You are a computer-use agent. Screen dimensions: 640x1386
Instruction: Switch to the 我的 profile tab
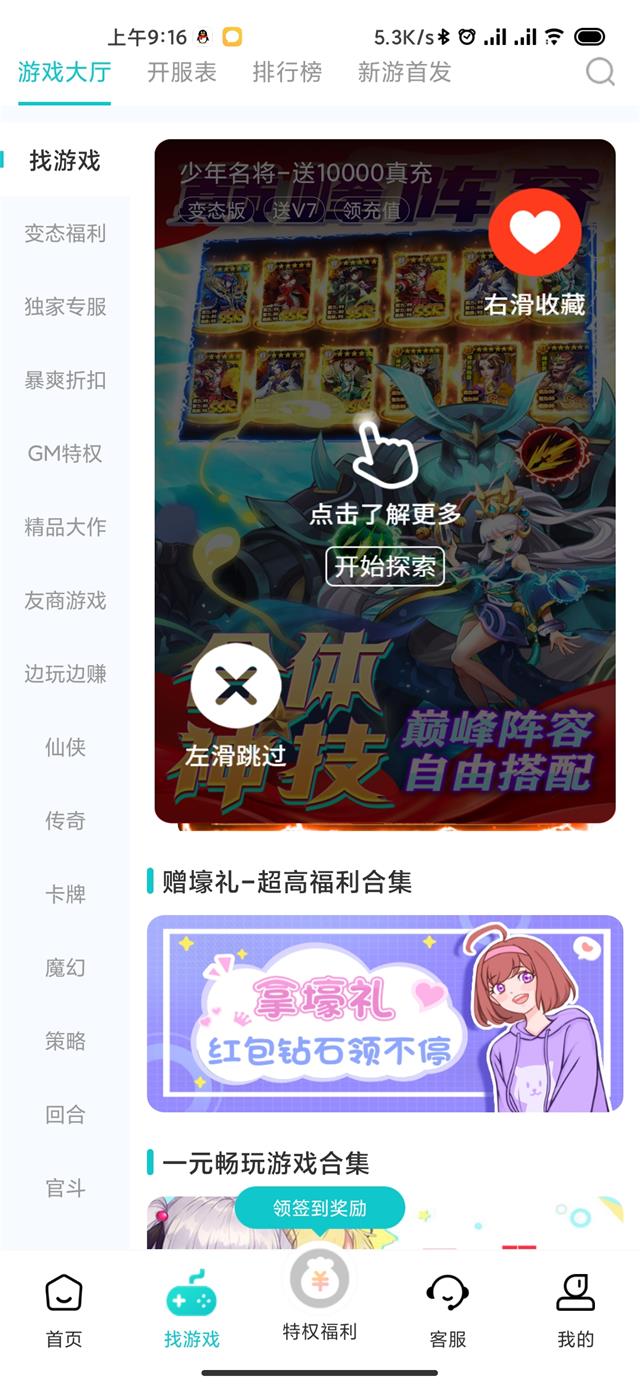(x=575, y=1311)
